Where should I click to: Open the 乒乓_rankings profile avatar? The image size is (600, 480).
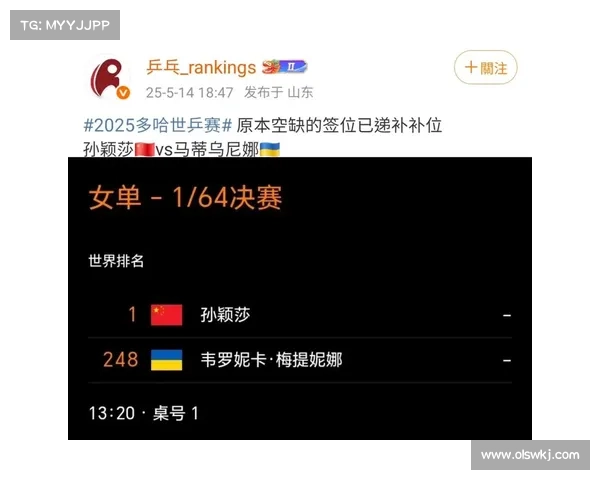click(x=110, y=78)
